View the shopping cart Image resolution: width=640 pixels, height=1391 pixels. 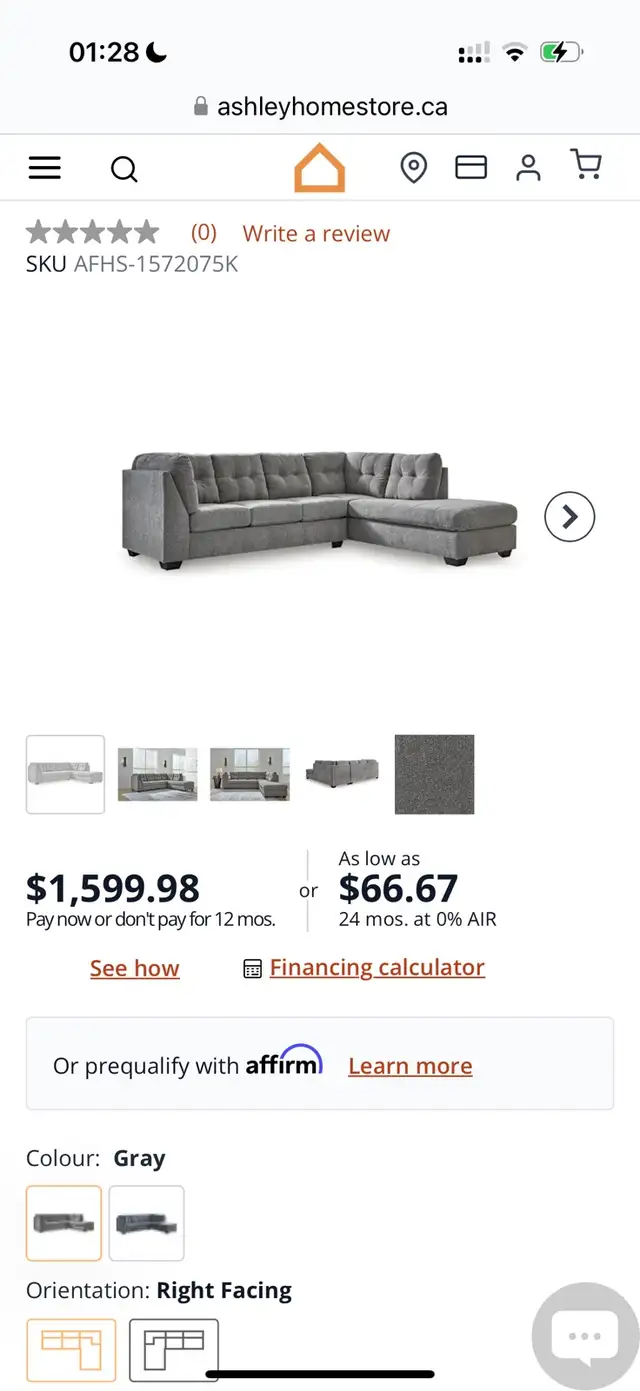tap(586, 165)
